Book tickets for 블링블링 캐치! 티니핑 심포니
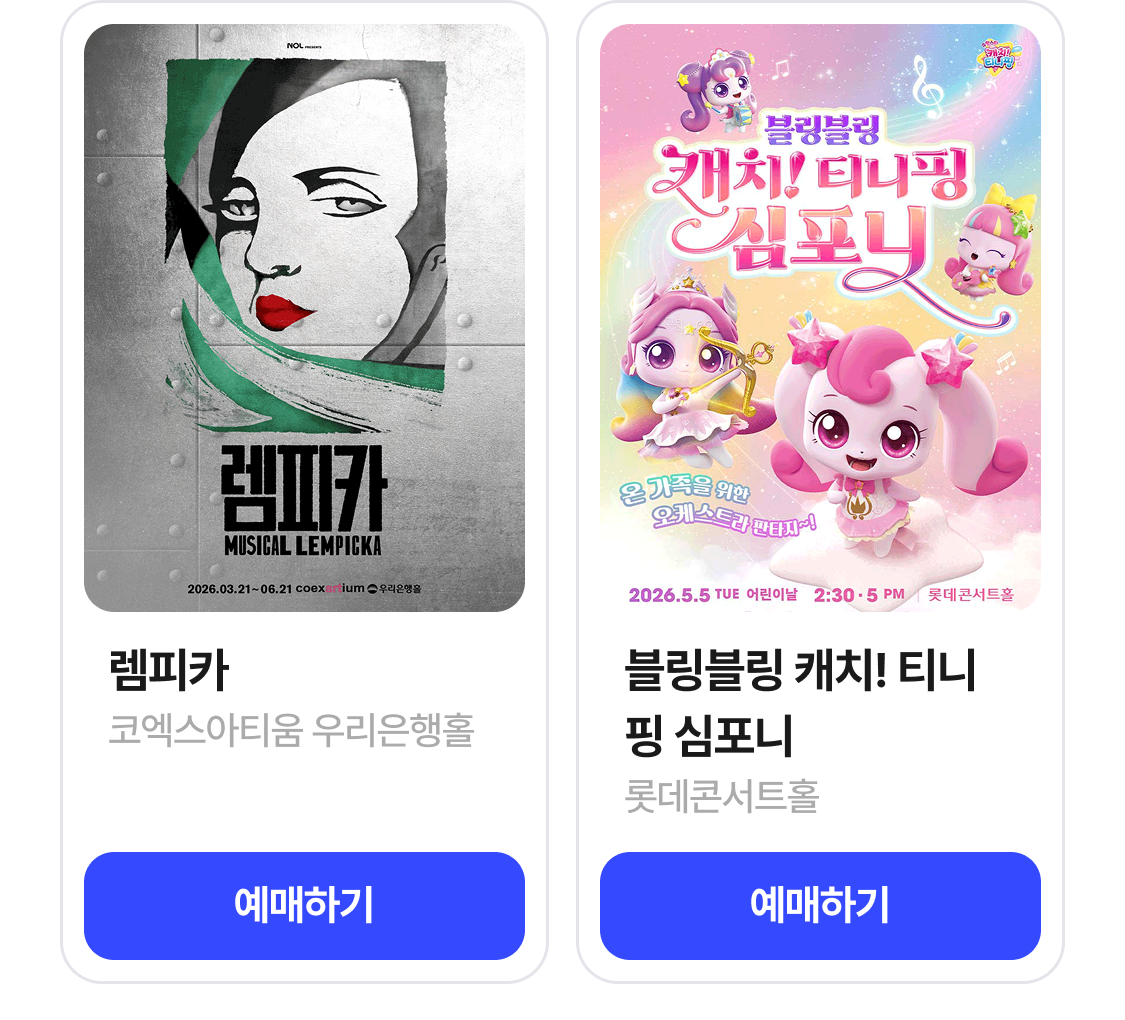 coord(820,905)
